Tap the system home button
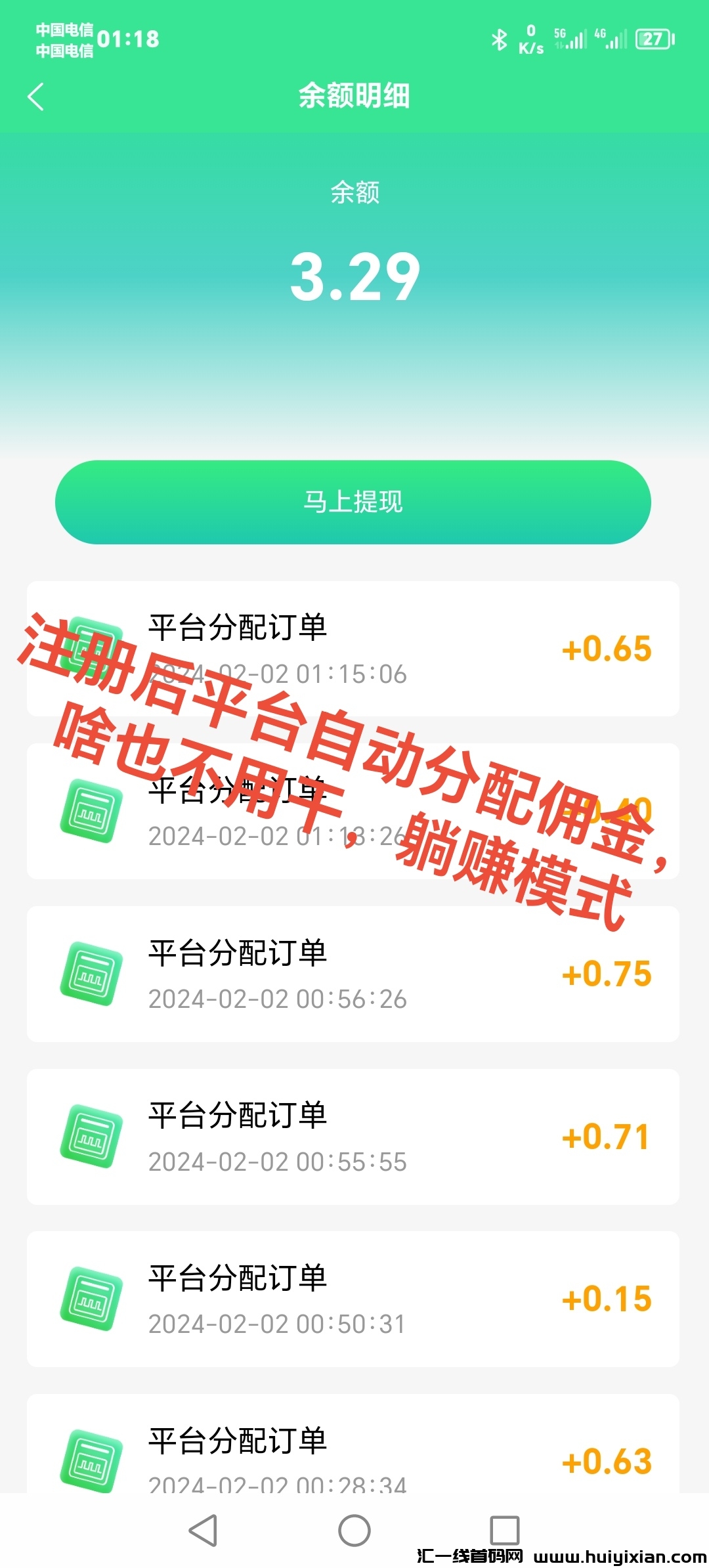Image resolution: width=709 pixels, height=1568 pixels. tap(354, 1531)
